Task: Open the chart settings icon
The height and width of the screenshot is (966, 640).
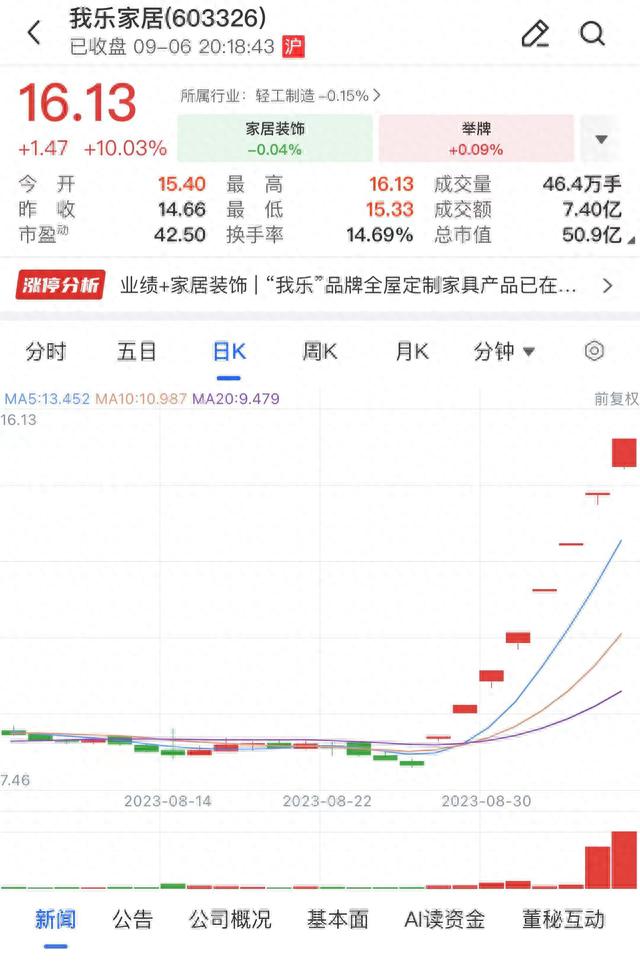Action: (595, 351)
